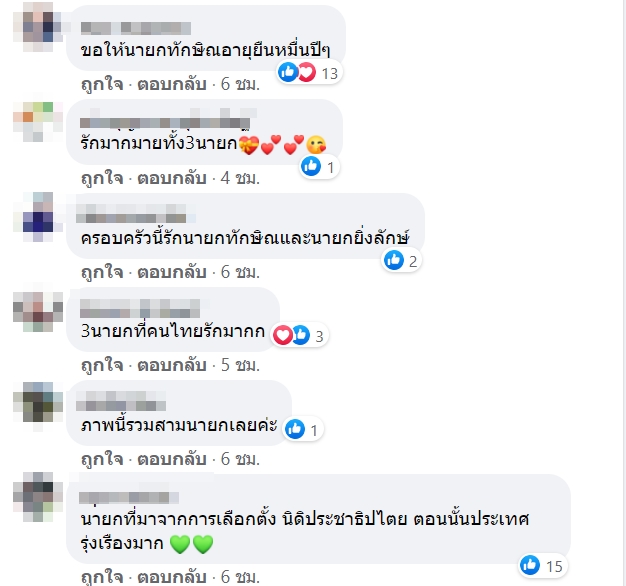Image resolution: width=626 pixels, height=586 pixels.
Task: Reply to comment starting นายกที่มาจากการเลือกตั้ง
Action: click(x=171, y=578)
